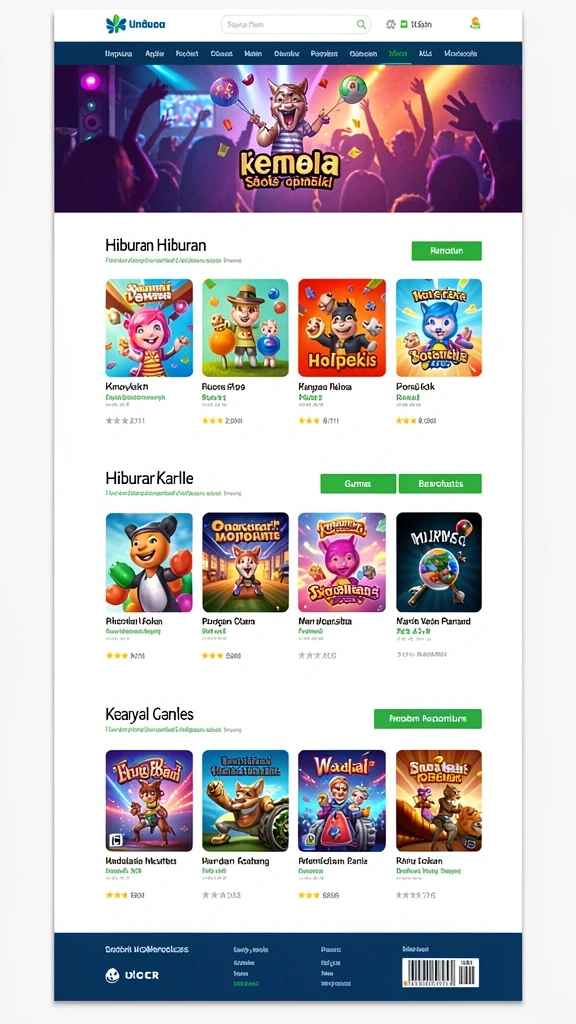Open the dark globe game card
This screenshot has height=1024, width=576.
pos(439,562)
